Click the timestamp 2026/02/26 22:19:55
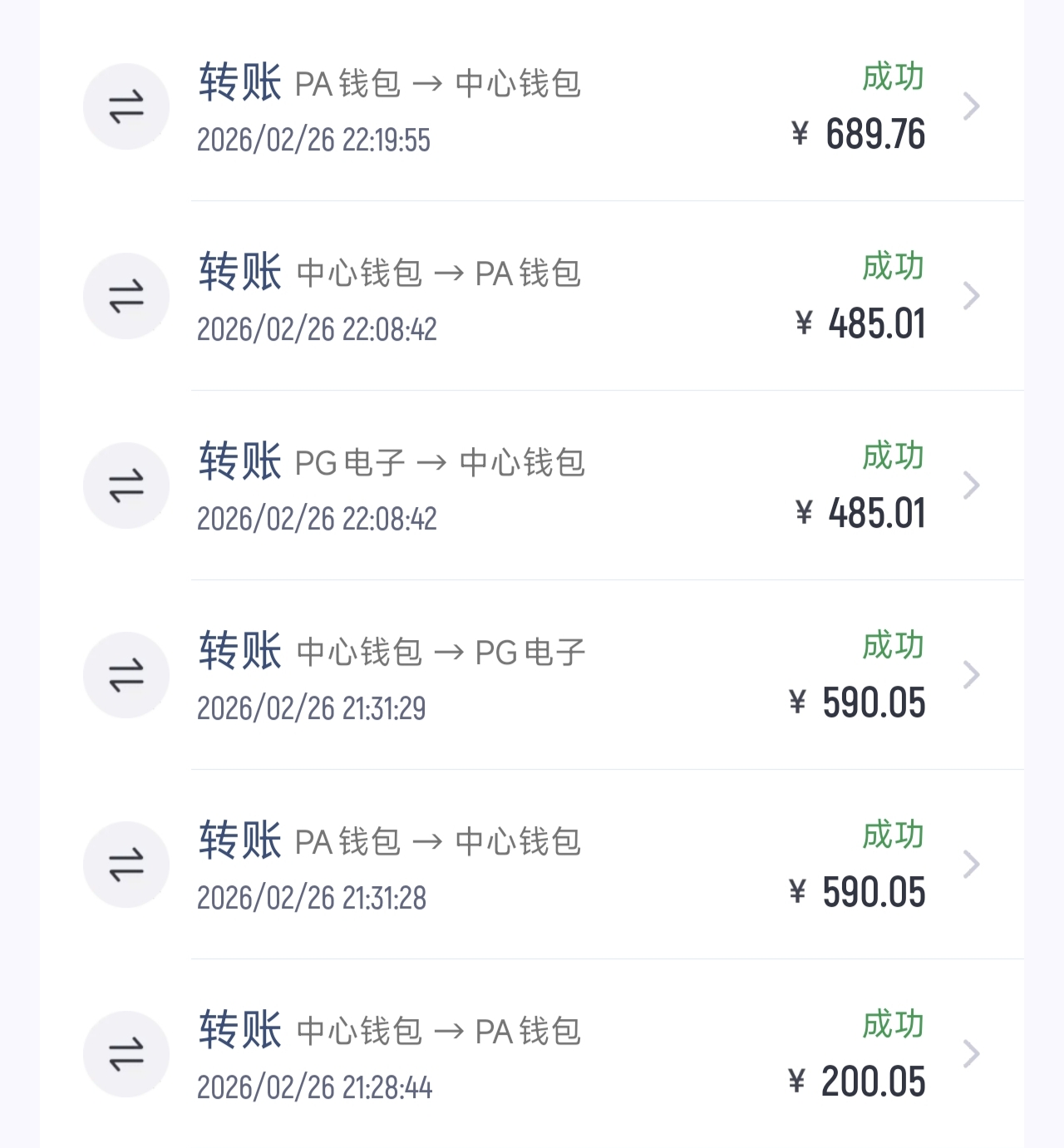This screenshot has width=1064, height=1148. coord(314,139)
